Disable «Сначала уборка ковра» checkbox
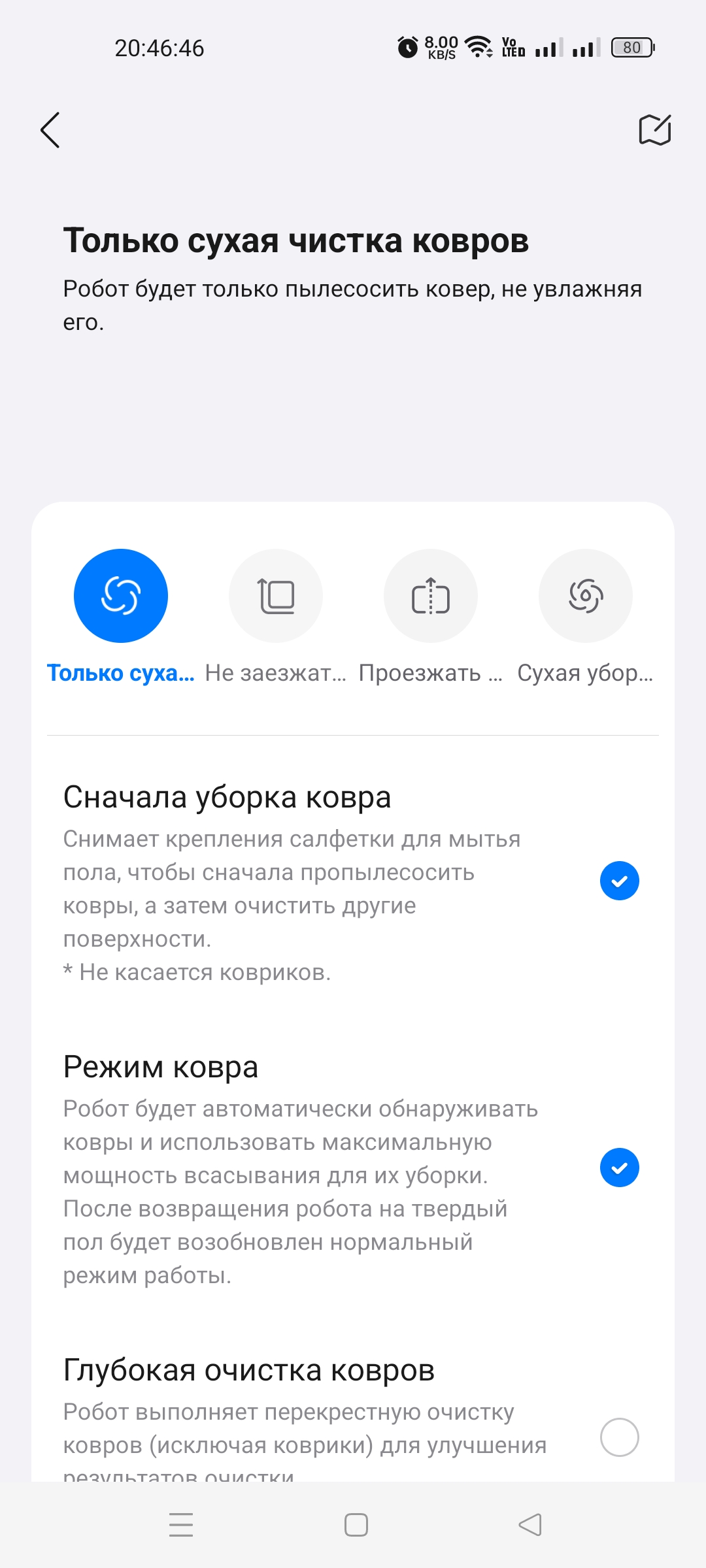The image size is (706, 1568). (x=619, y=881)
